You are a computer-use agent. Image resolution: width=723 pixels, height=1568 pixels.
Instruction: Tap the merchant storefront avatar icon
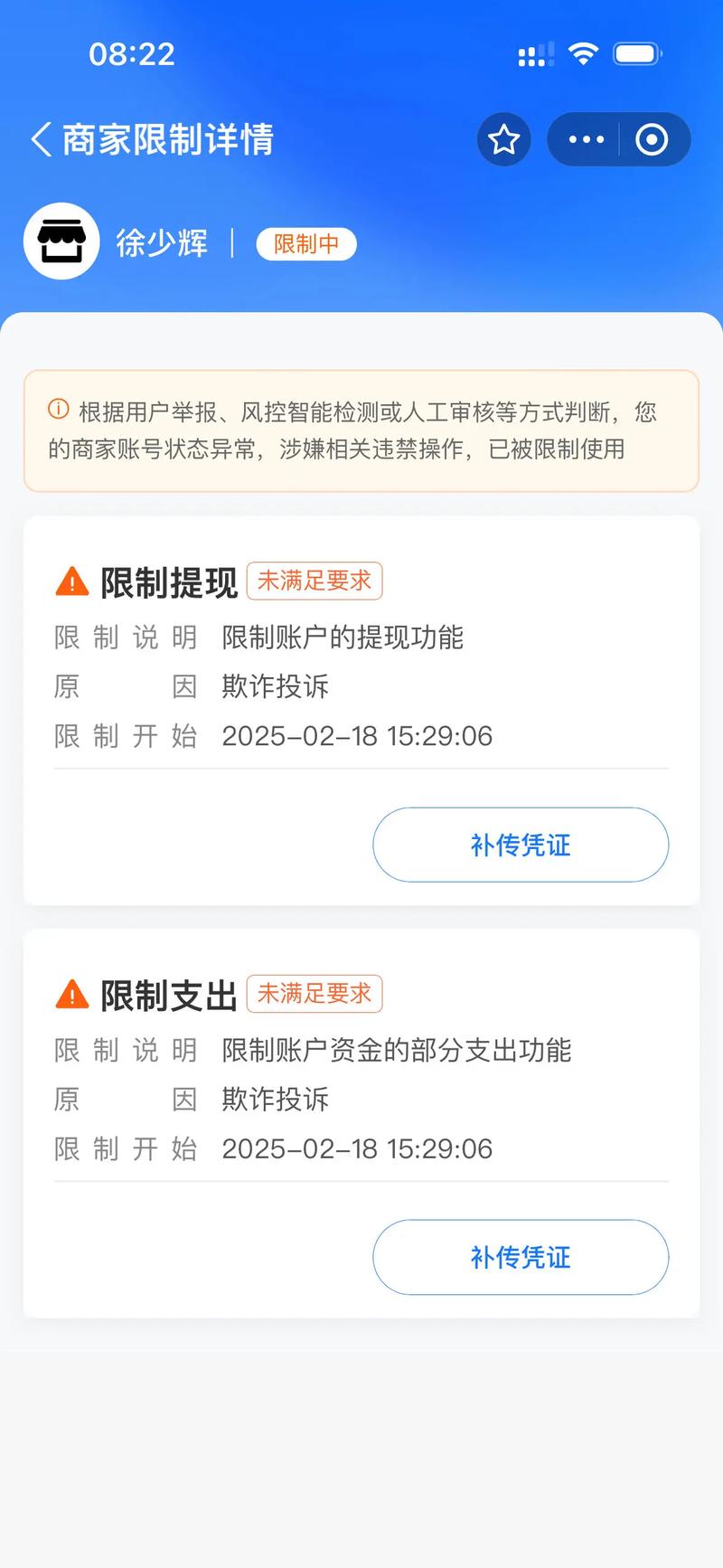click(61, 241)
